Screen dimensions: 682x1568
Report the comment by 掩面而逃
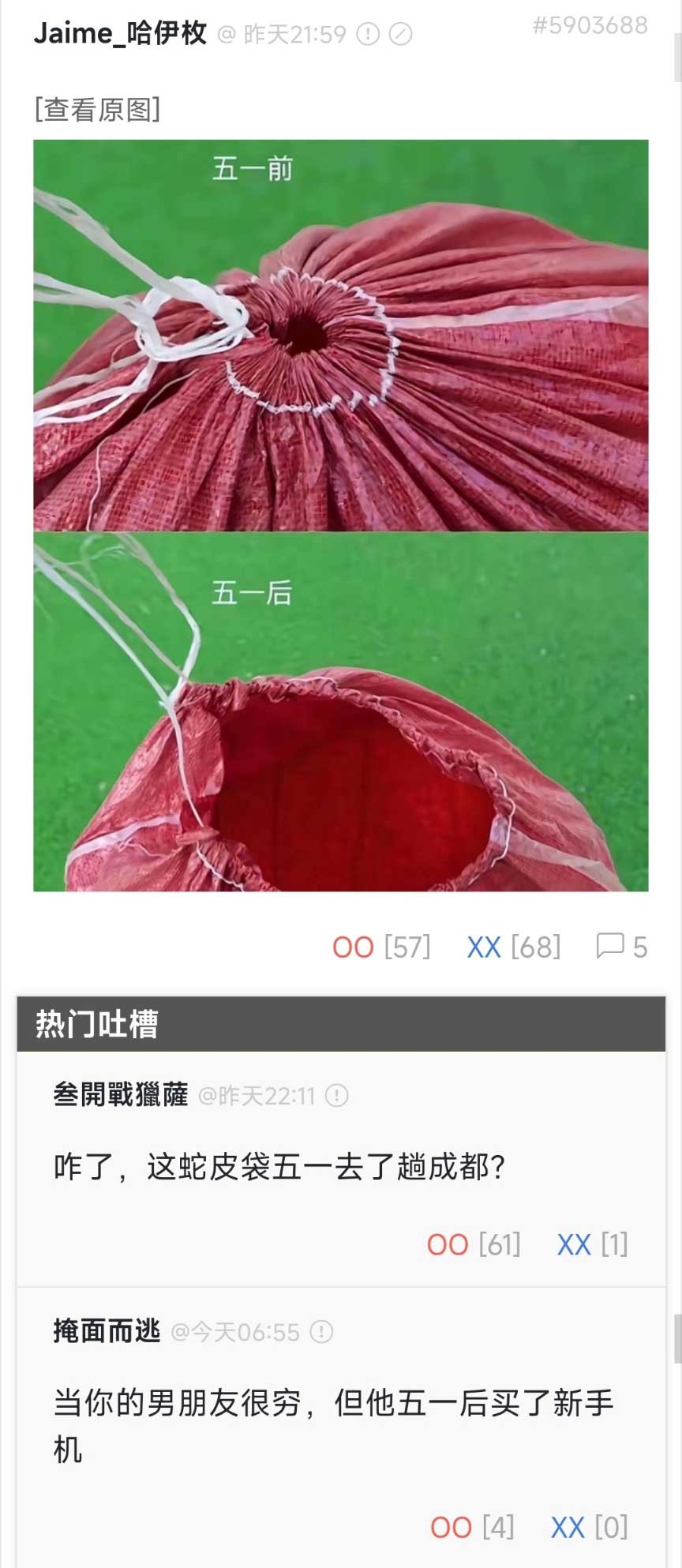click(321, 1332)
